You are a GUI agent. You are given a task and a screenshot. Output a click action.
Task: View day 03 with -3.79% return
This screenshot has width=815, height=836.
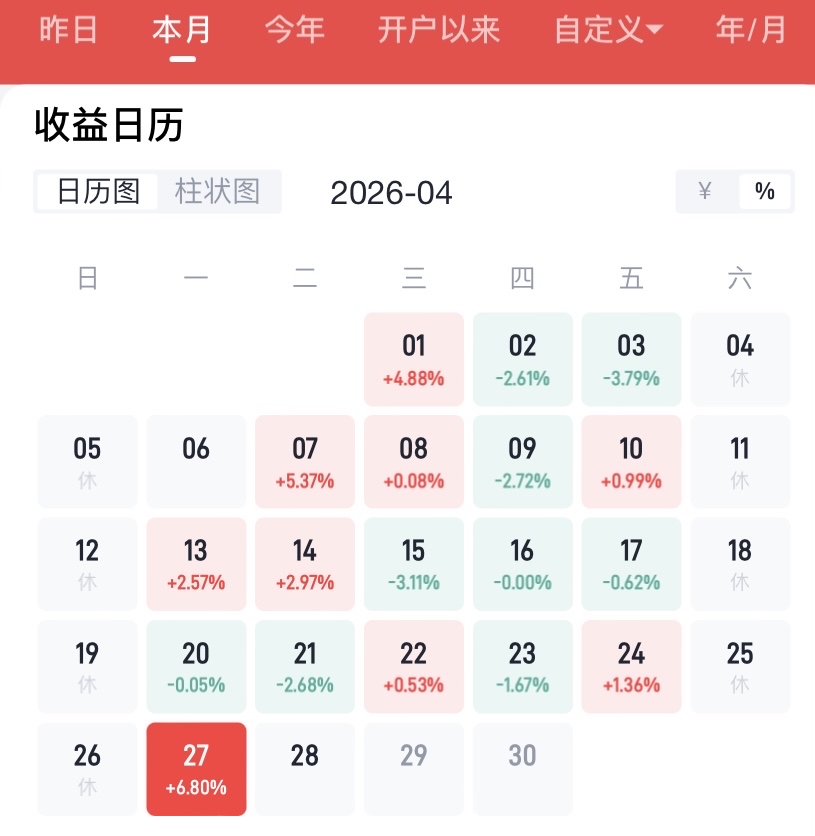point(631,359)
